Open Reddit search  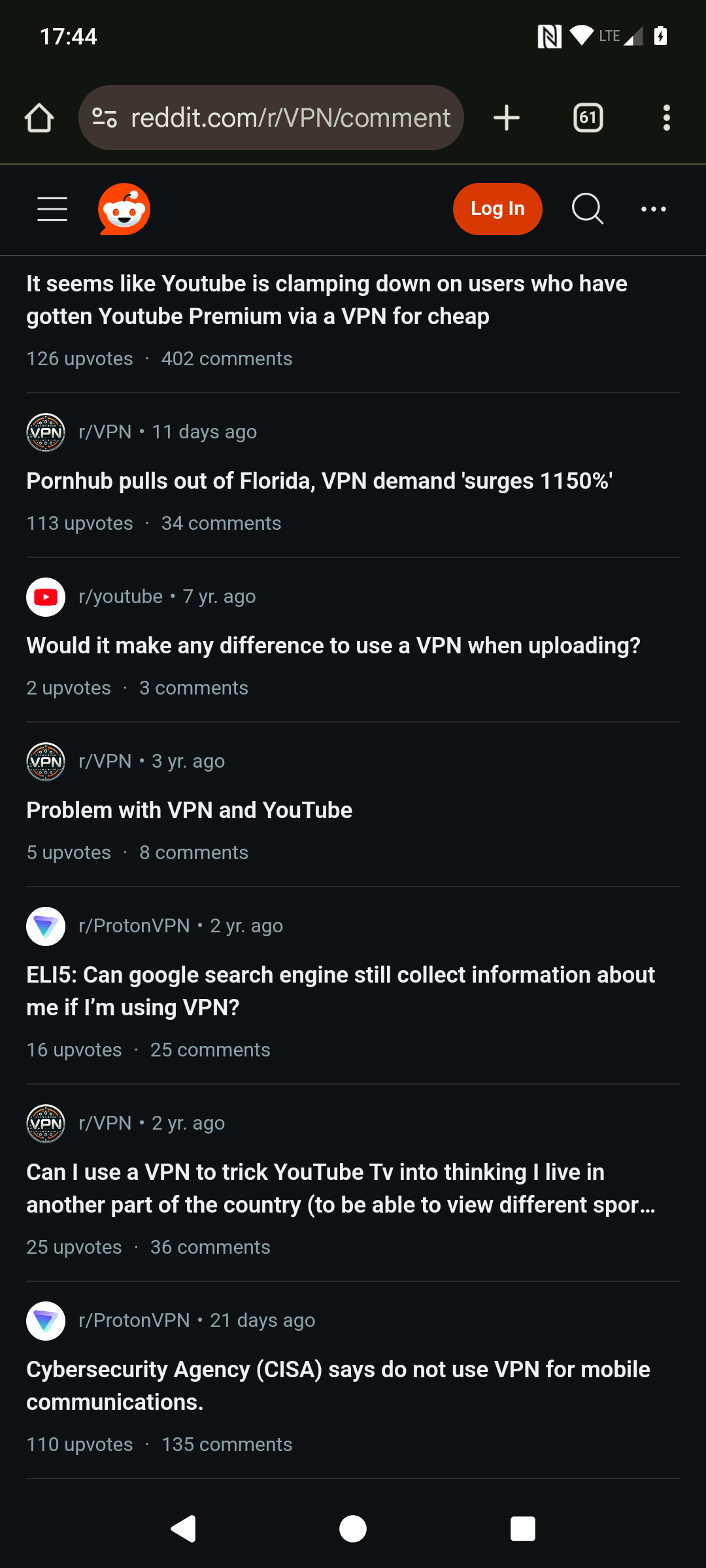coord(588,209)
